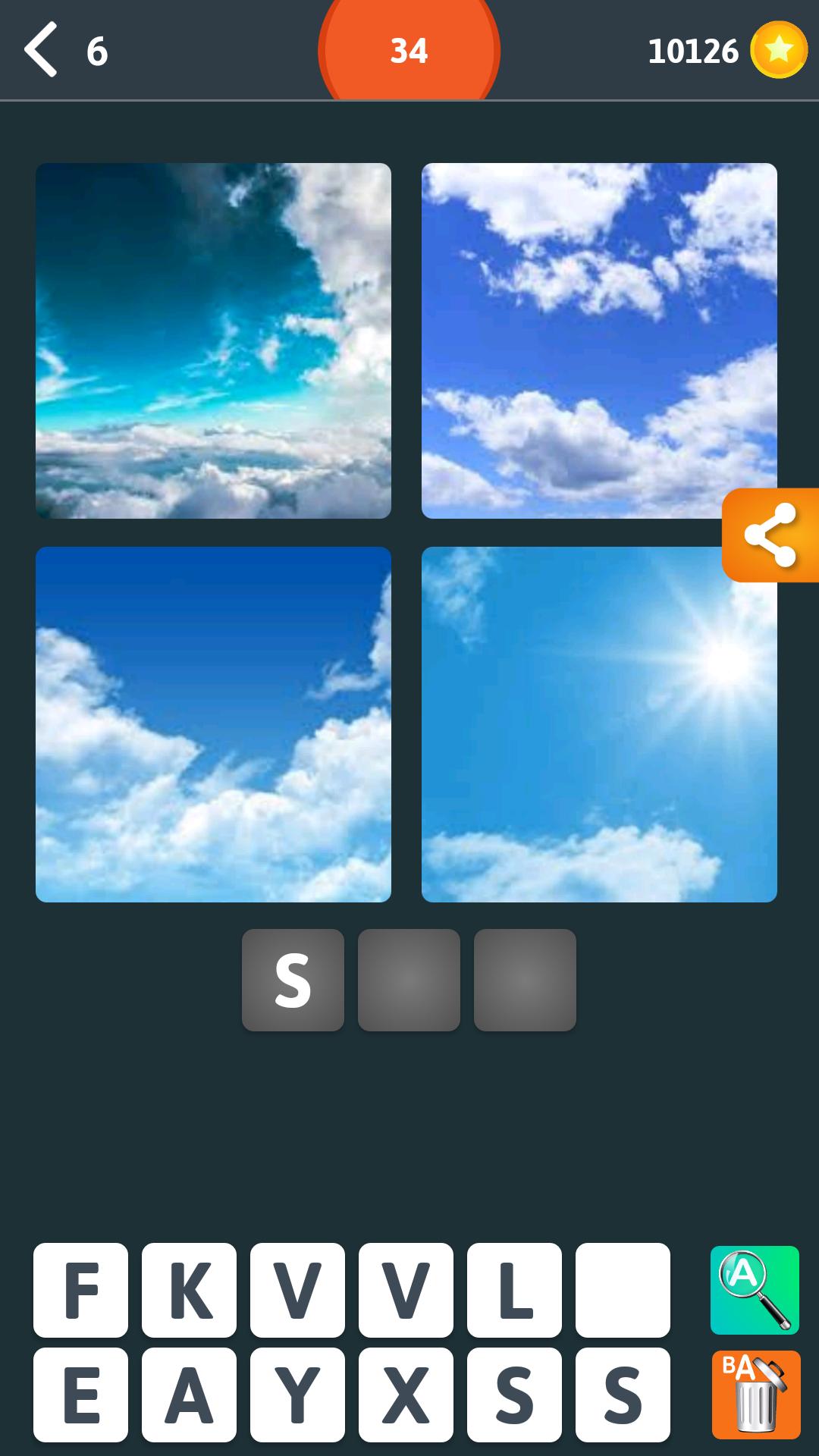
Task: Use the reveal-a-letter magnifier hint
Action: click(754, 1290)
